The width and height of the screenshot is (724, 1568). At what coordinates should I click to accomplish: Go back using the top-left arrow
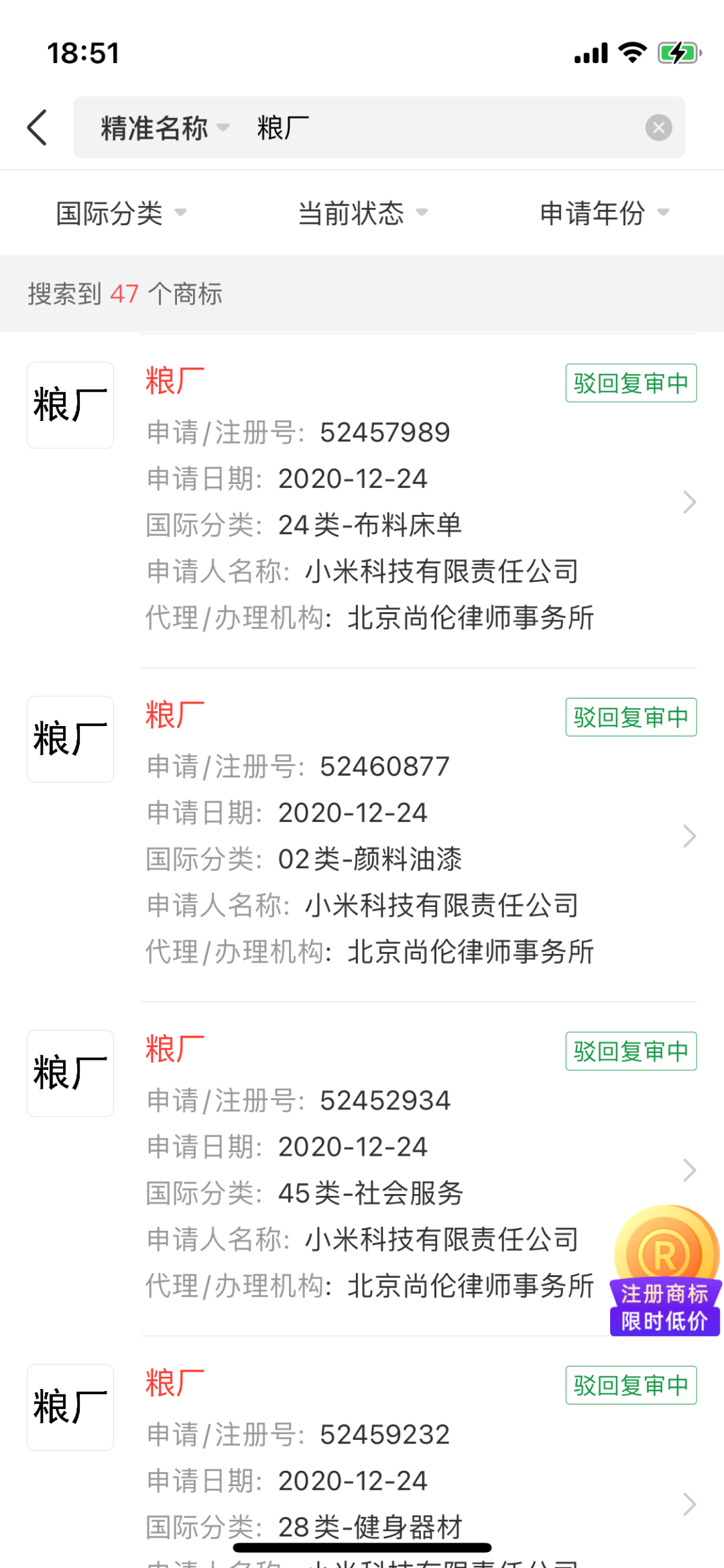tap(38, 127)
